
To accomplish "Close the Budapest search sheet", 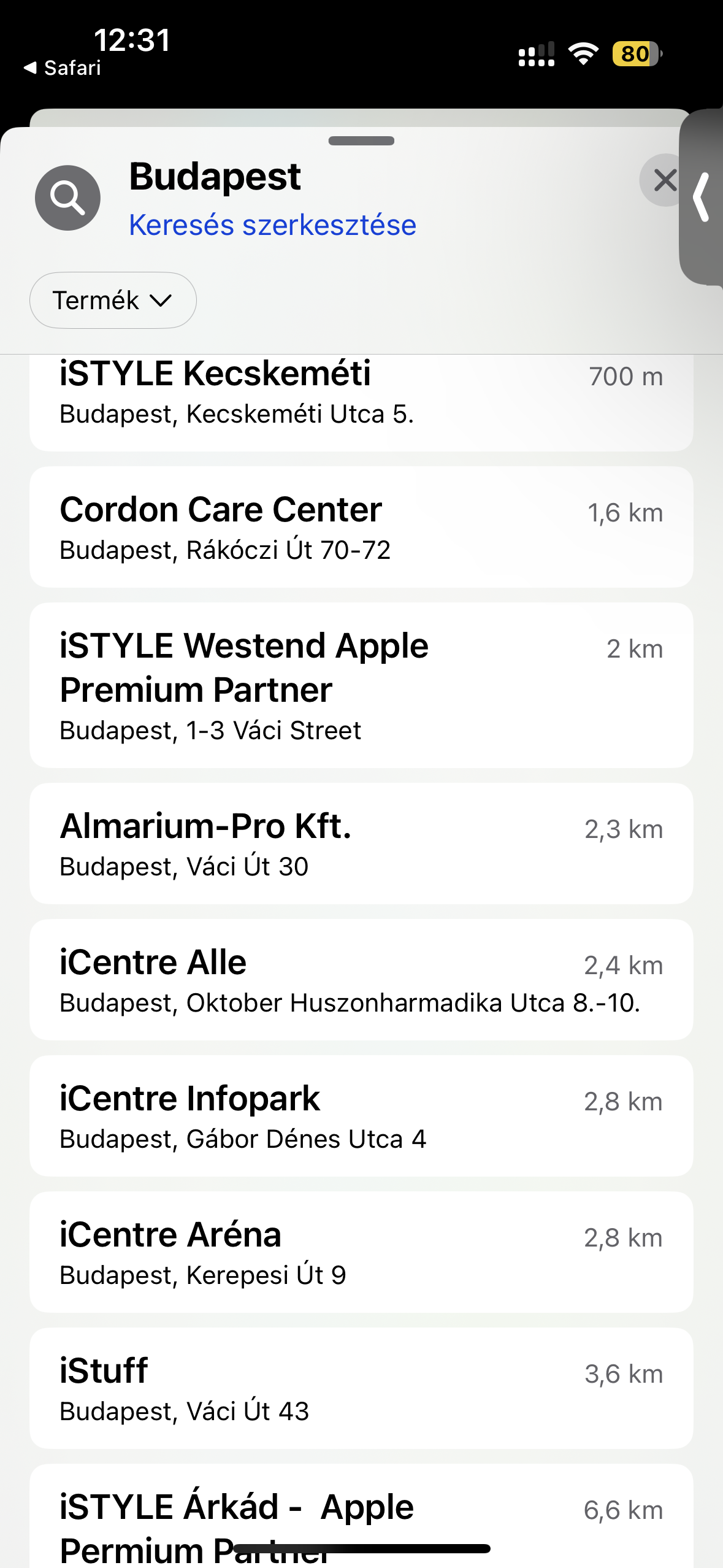I will (x=665, y=180).
